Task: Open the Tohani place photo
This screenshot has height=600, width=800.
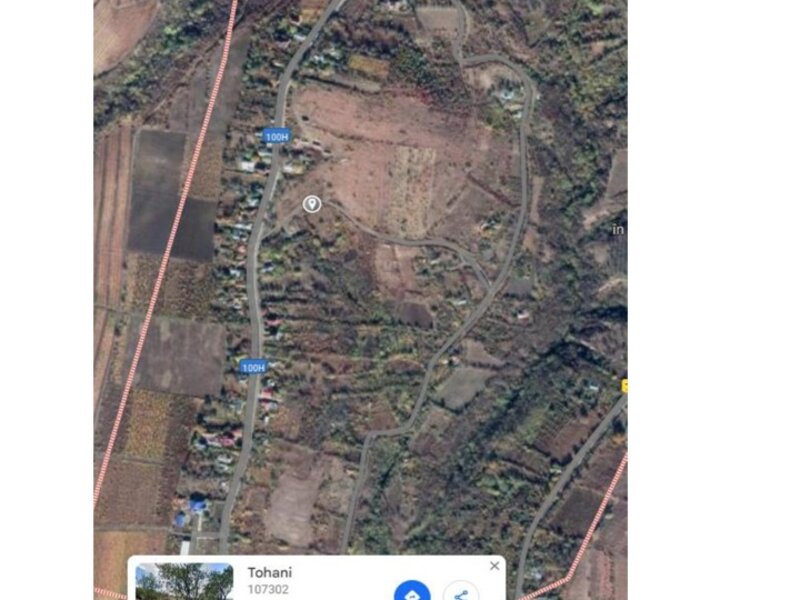Action: [184, 582]
